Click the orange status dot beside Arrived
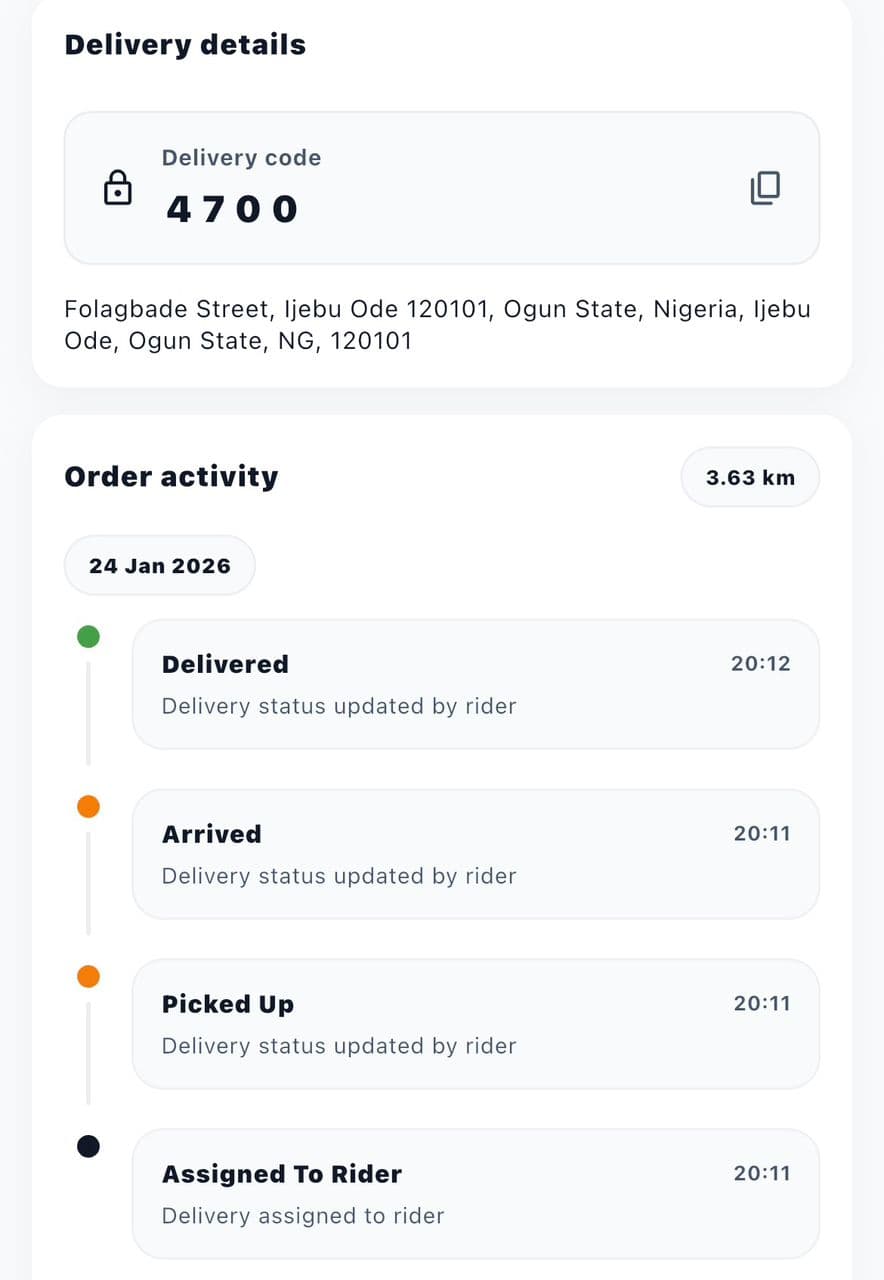 click(x=88, y=806)
